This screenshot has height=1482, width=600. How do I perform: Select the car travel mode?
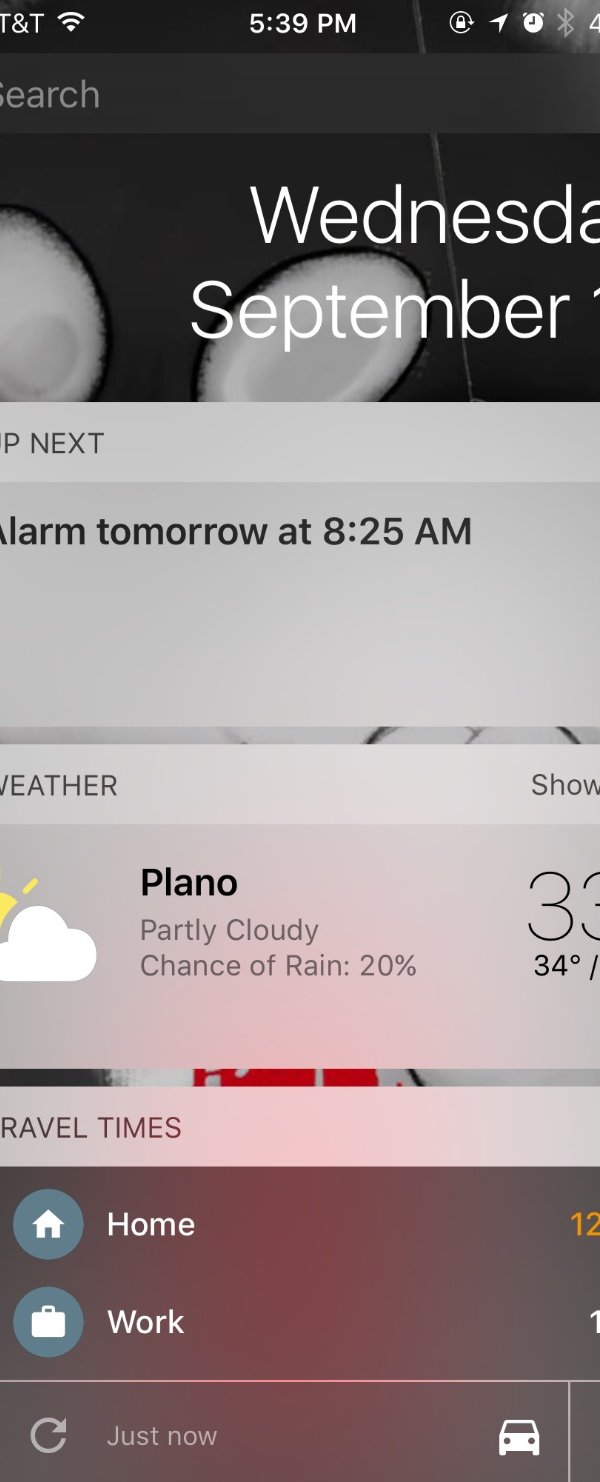click(519, 1437)
